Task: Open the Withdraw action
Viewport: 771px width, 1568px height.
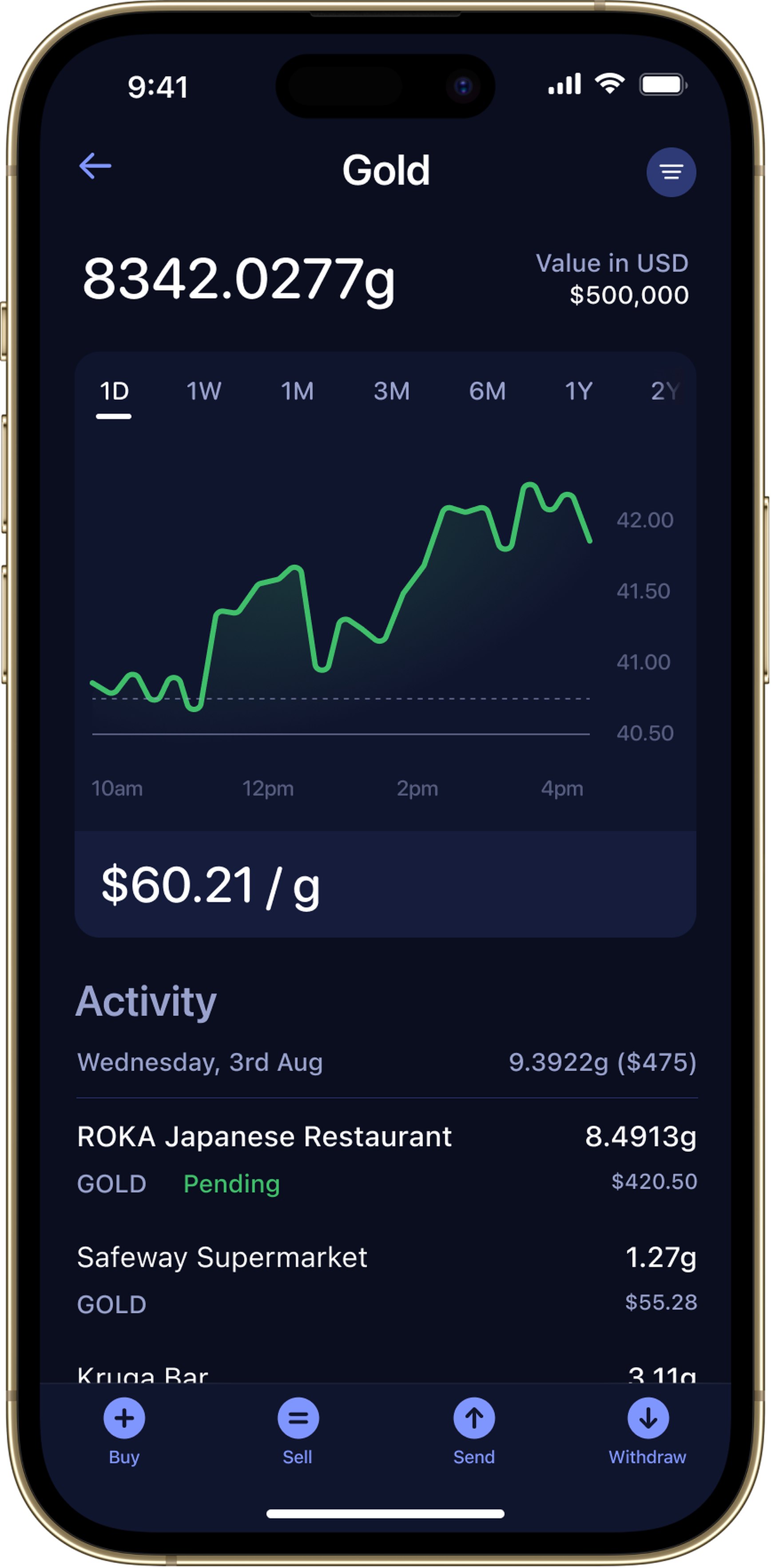Action: [648, 1432]
